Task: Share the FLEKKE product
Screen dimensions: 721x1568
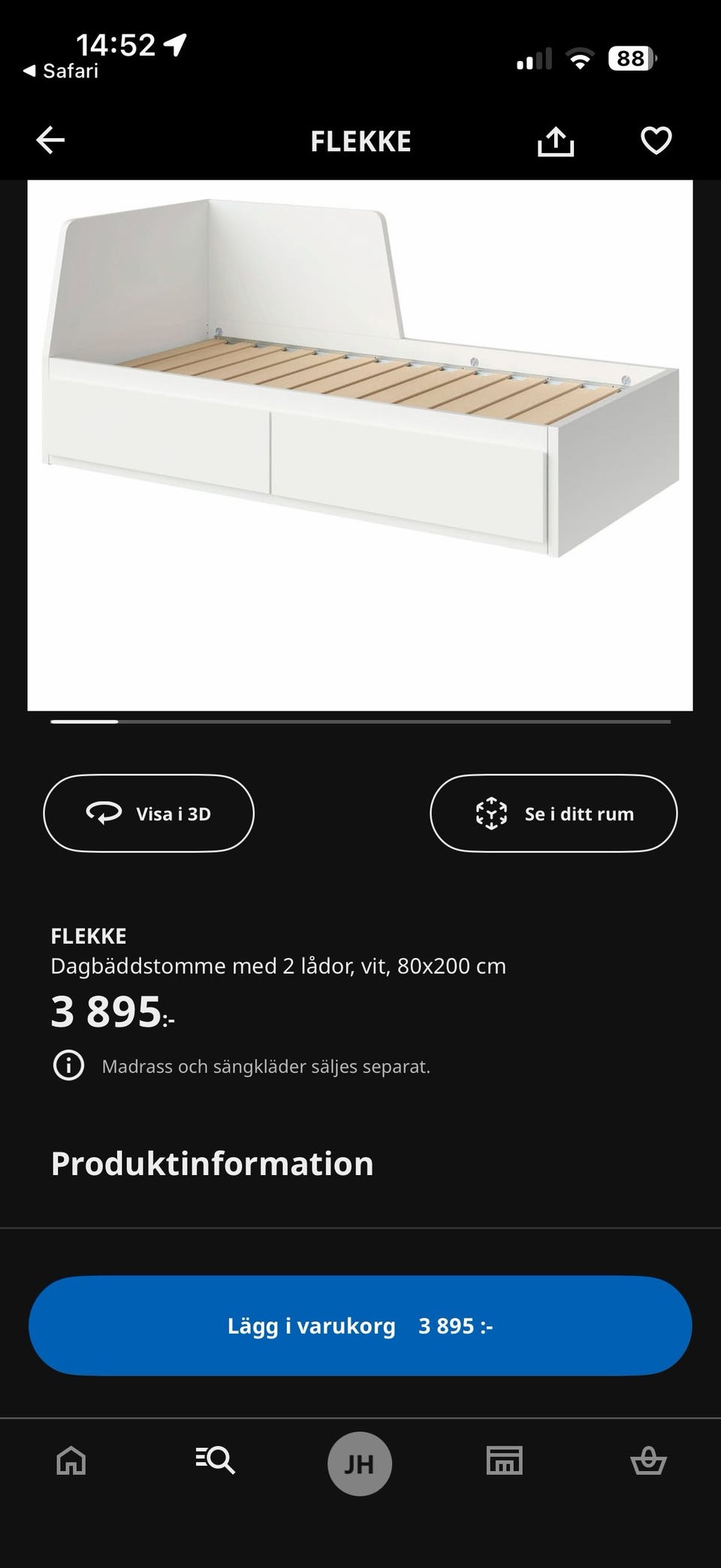Action: pos(556,140)
